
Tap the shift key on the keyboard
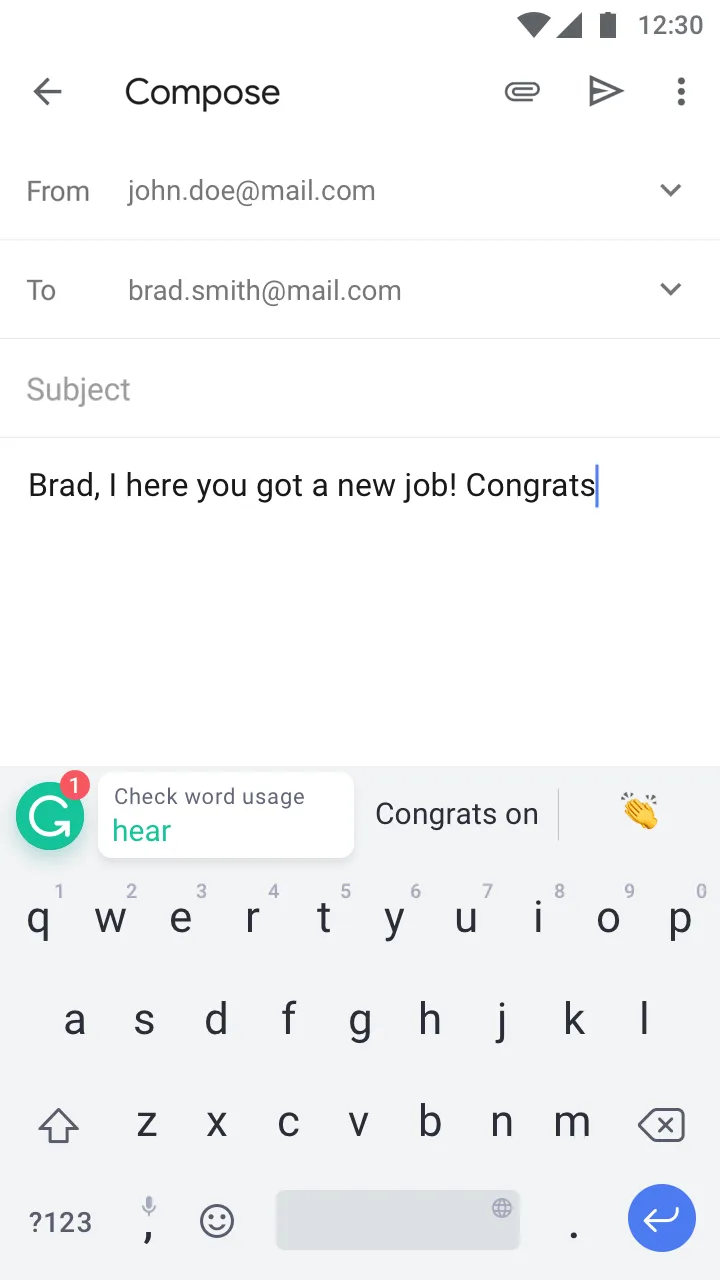59,1126
